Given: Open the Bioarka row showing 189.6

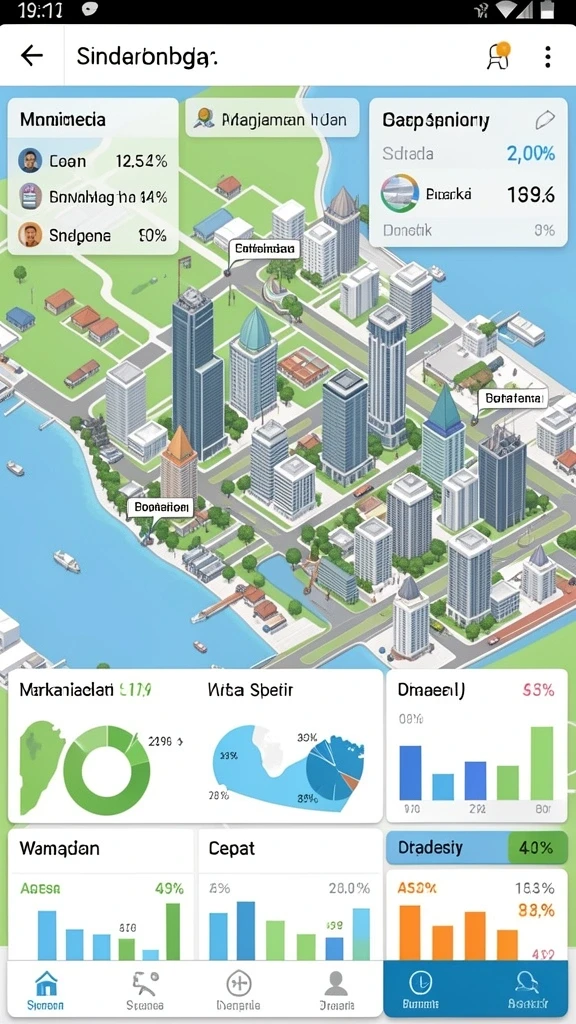Looking at the screenshot, I should click(468, 194).
